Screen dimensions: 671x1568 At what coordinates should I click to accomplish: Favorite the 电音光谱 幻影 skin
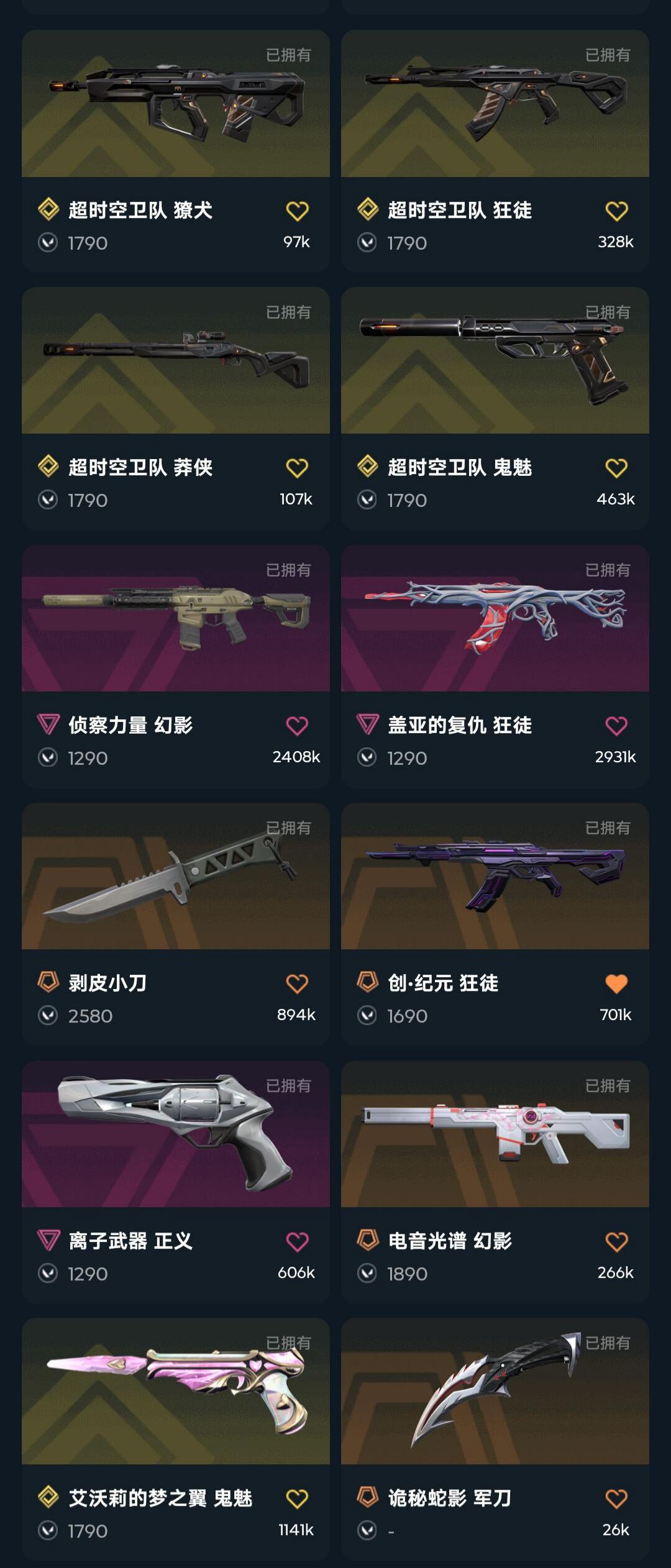click(616, 1242)
